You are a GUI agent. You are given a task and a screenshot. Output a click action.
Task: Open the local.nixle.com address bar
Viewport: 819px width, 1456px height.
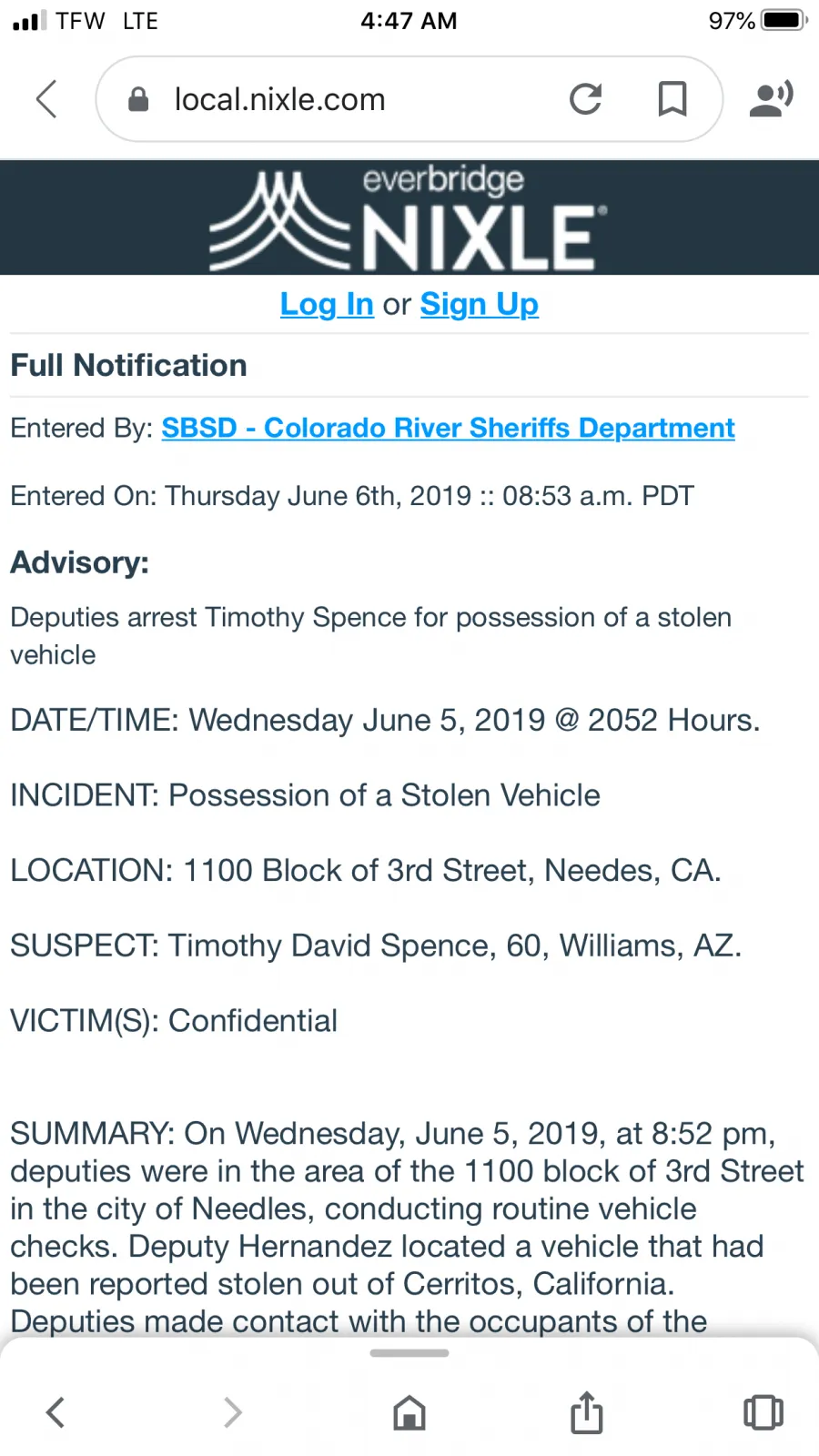point(346,99)
